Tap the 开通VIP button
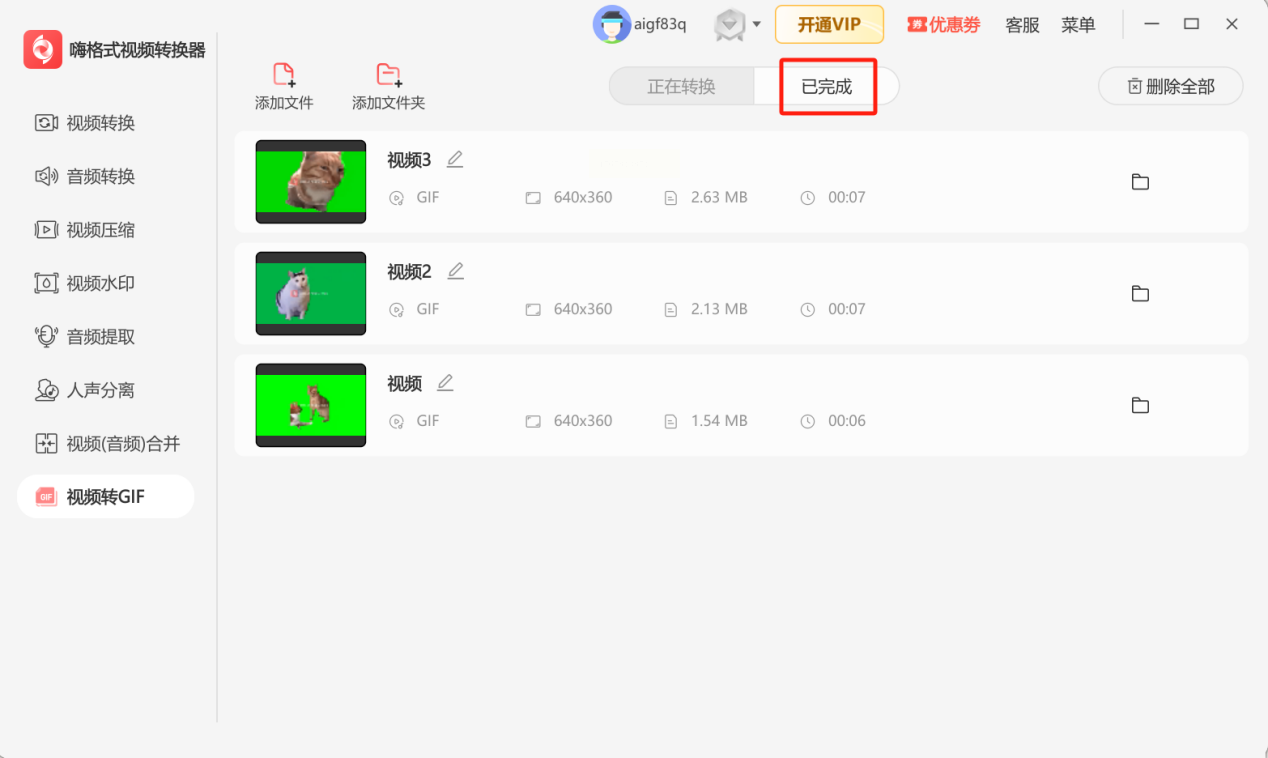Image resolution: width=1268 pixels, height=758 pixels. (829, 25)
